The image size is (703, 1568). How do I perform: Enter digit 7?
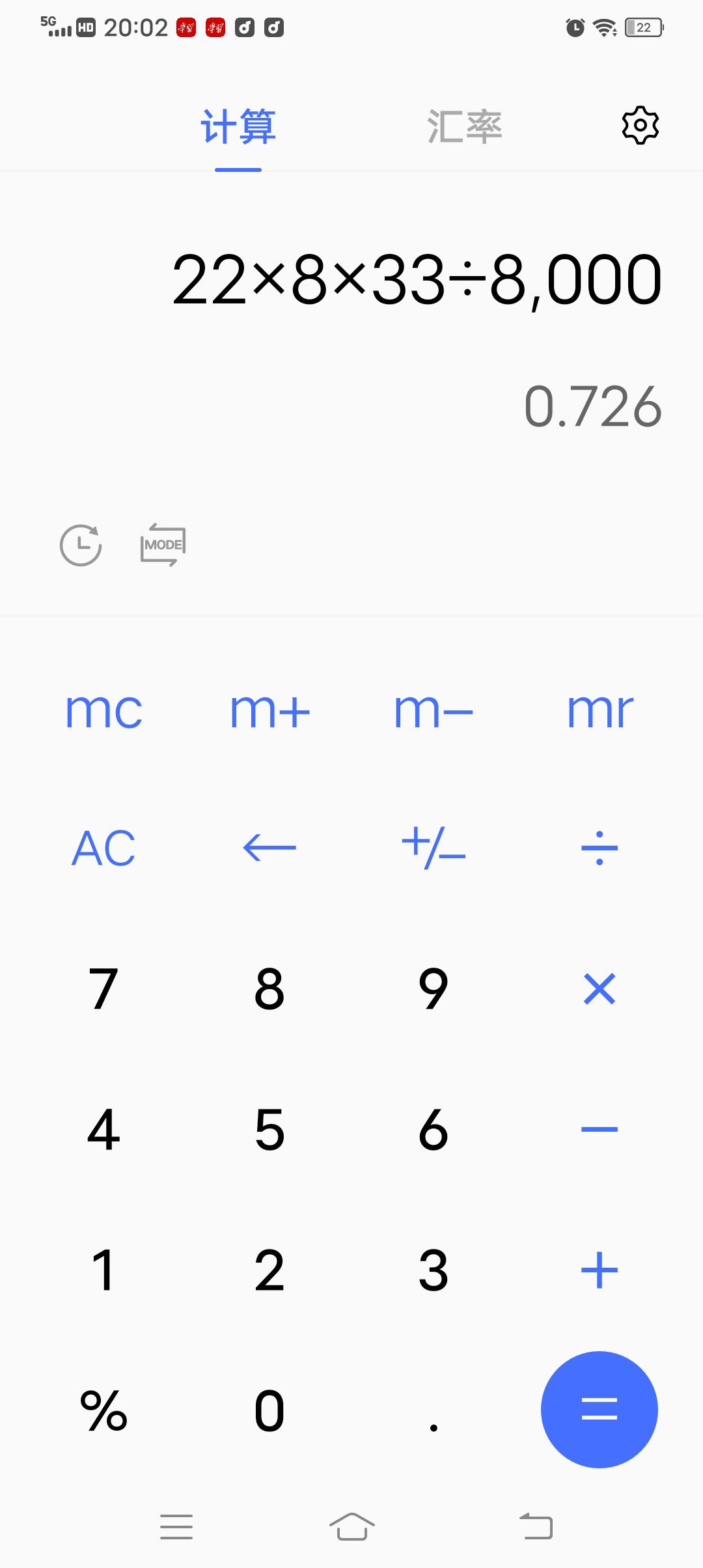[x=103, y=989]
